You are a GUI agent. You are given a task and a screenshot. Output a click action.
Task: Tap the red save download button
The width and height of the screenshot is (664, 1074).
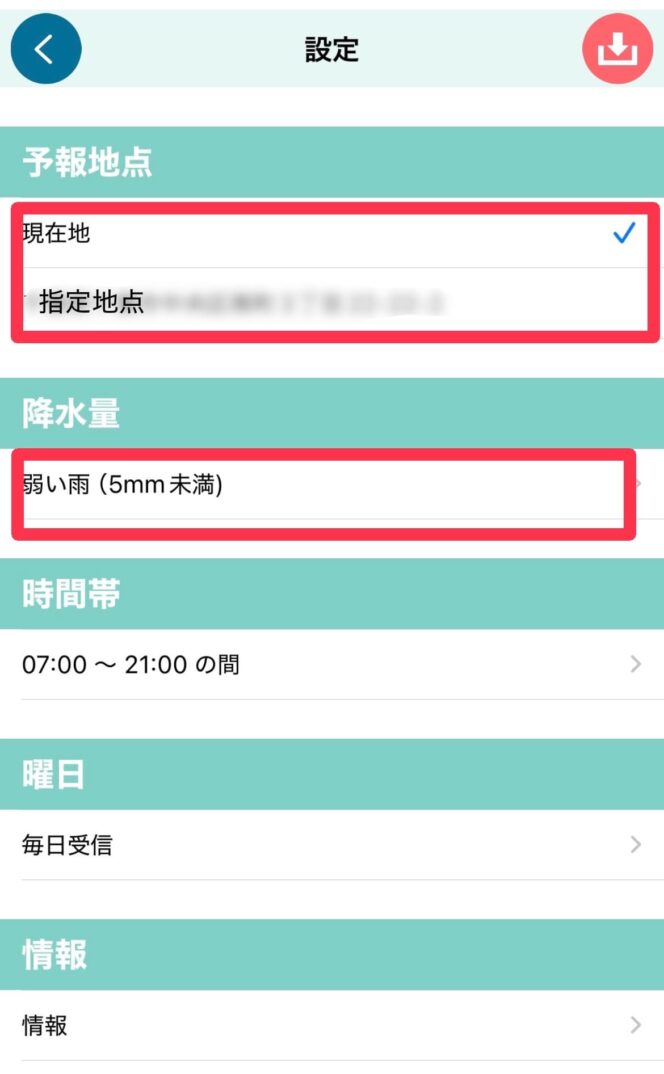(617, 49)
